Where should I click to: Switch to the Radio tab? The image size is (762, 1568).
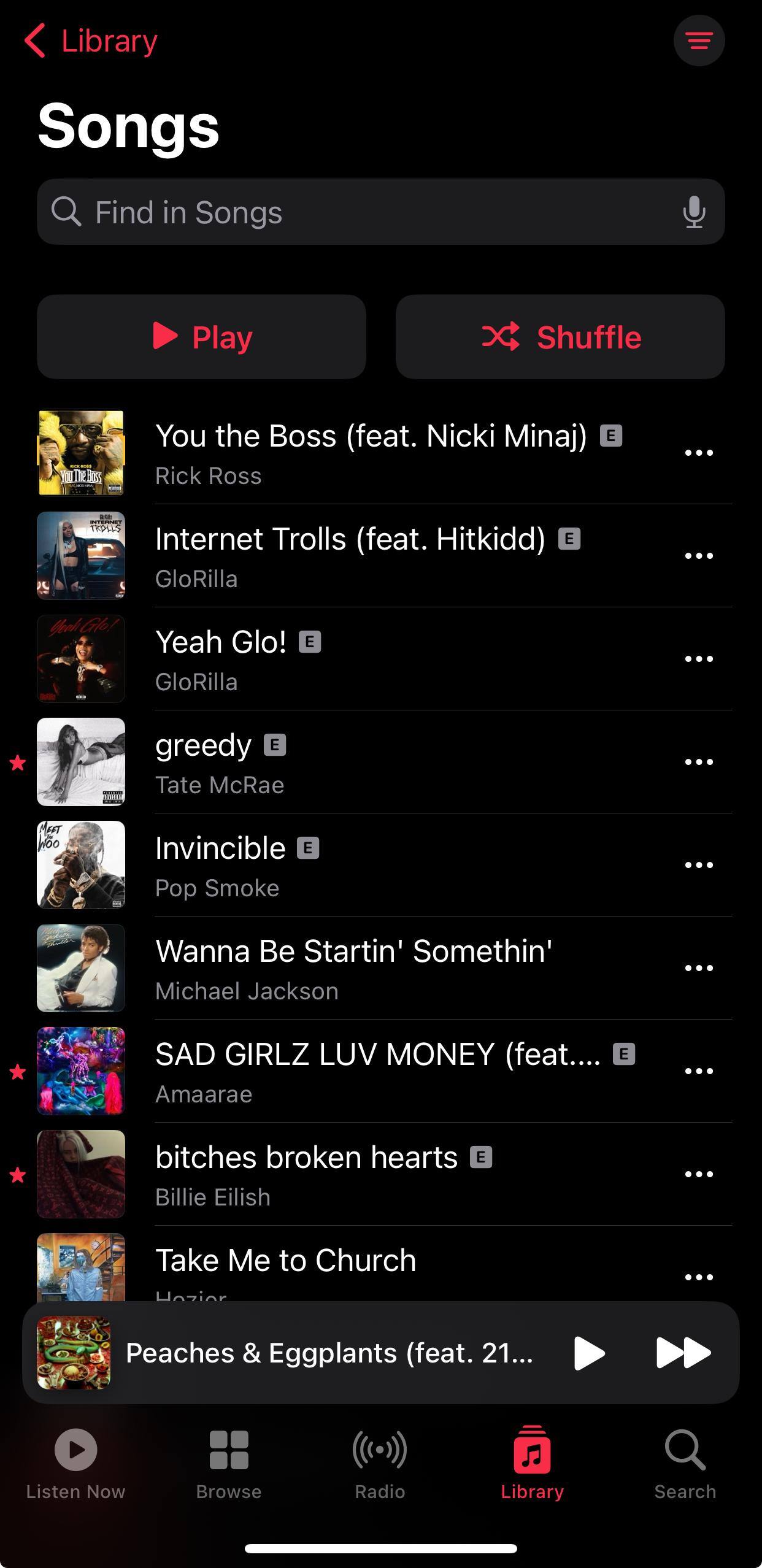[x=380, y=1464]
